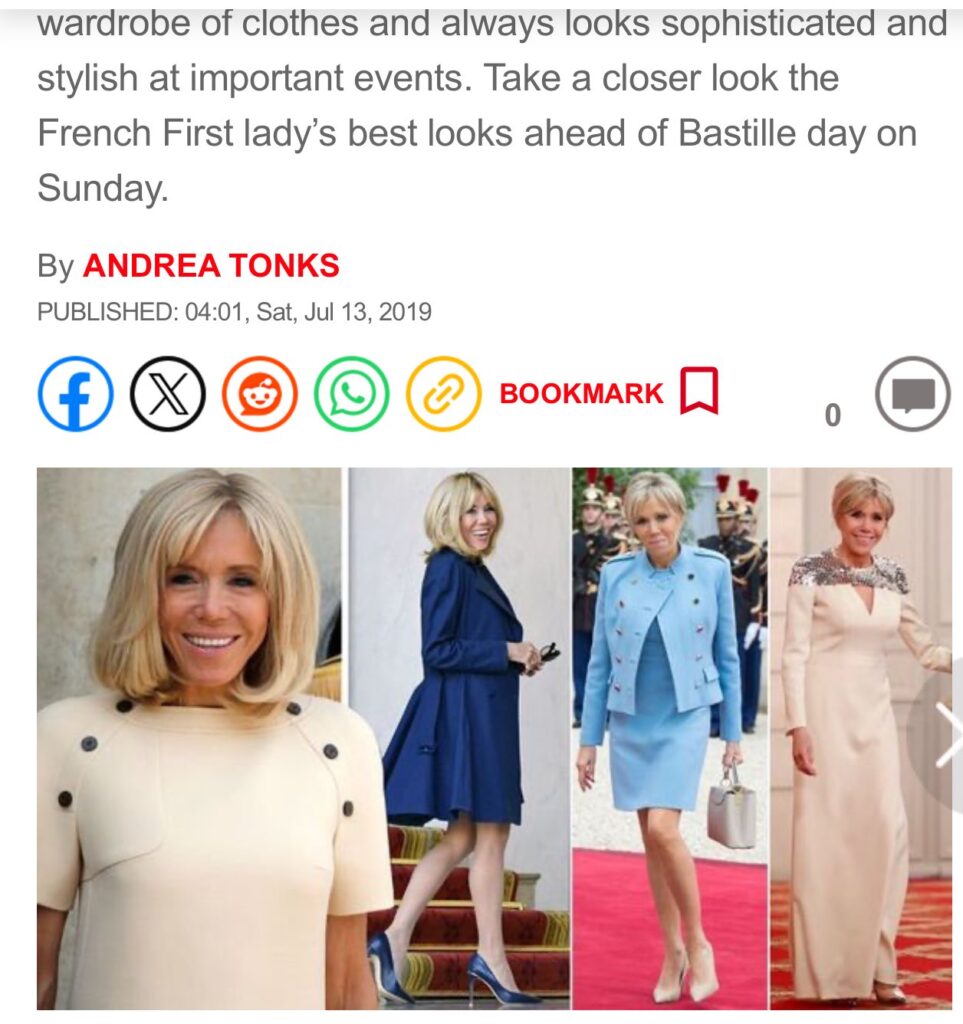Share article on X
Viewport: 963px width, 1024px height.
tap(168, 394)
